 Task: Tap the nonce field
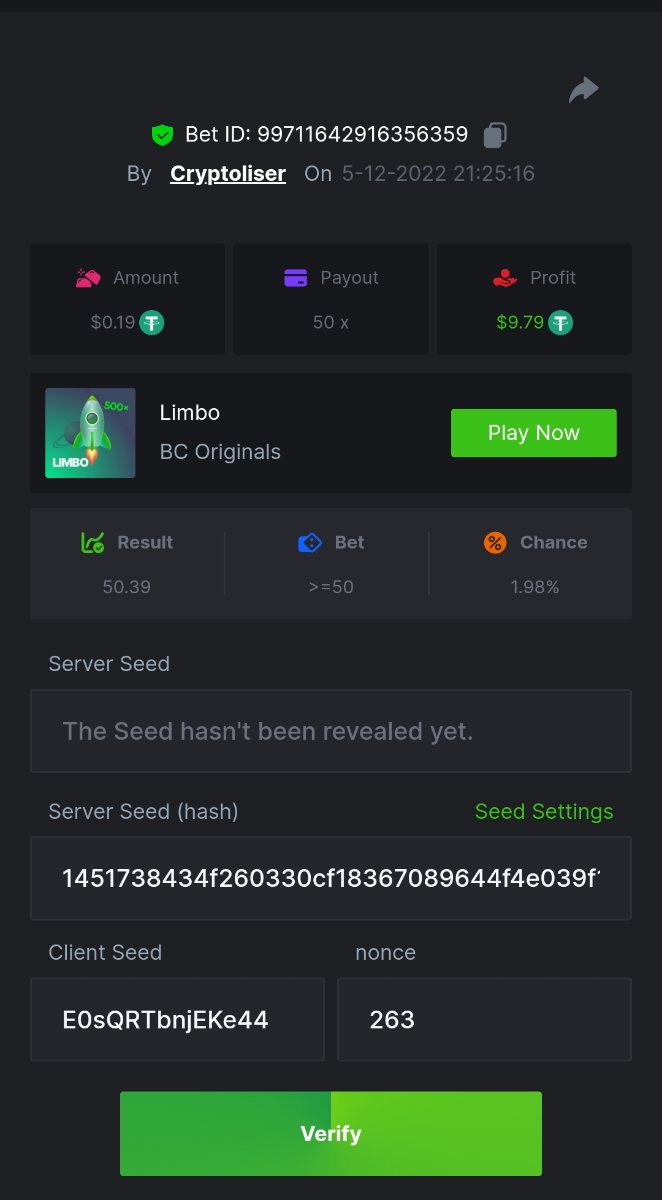484,1020
